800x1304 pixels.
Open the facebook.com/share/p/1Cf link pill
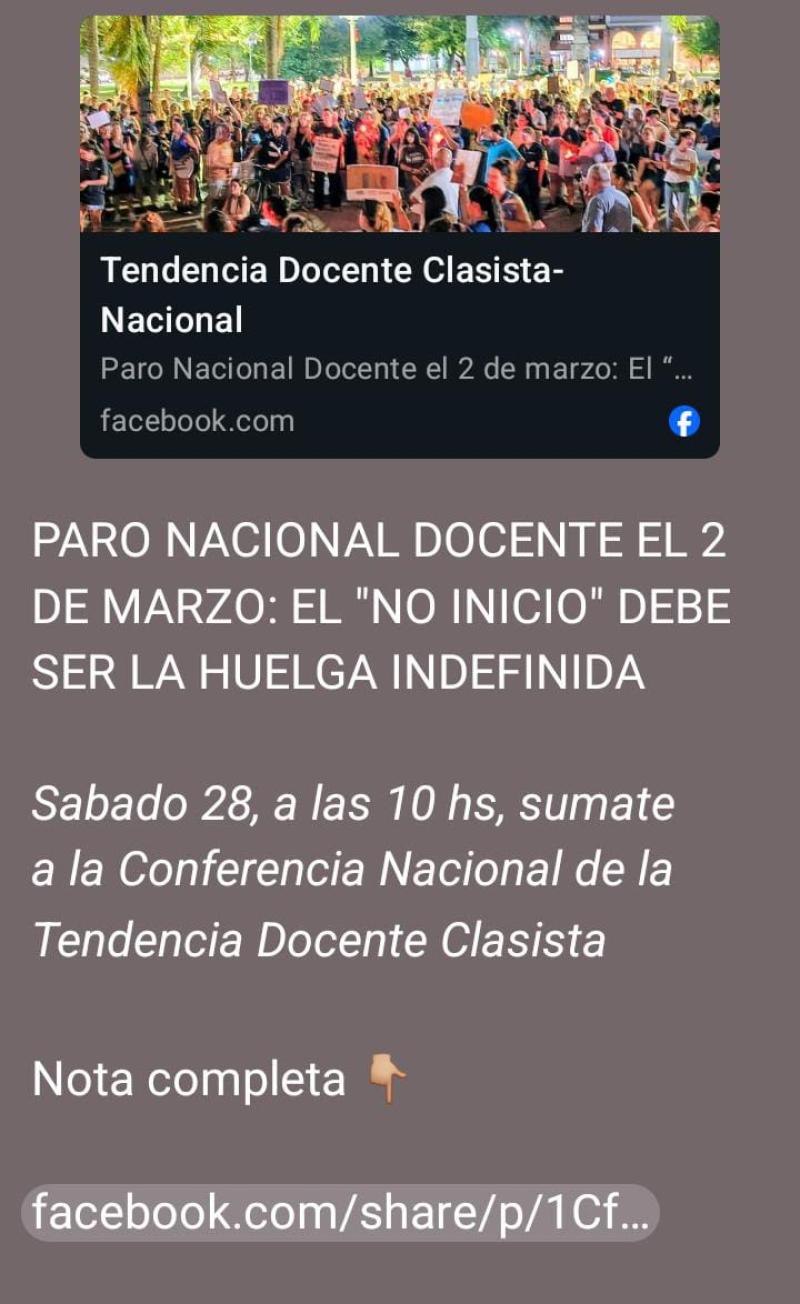point(340,1211)
